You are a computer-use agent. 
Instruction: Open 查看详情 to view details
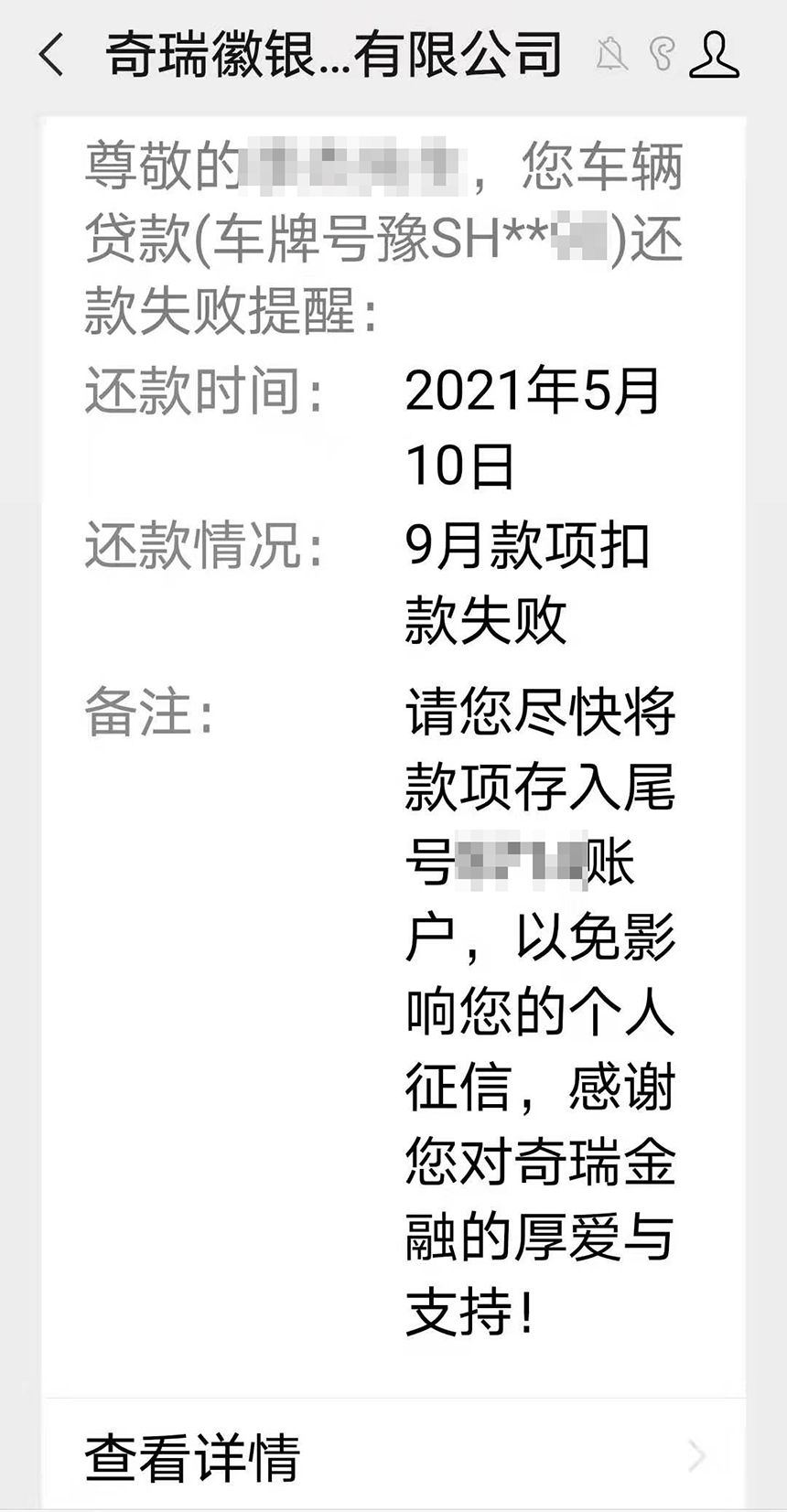pos(393,1455)
